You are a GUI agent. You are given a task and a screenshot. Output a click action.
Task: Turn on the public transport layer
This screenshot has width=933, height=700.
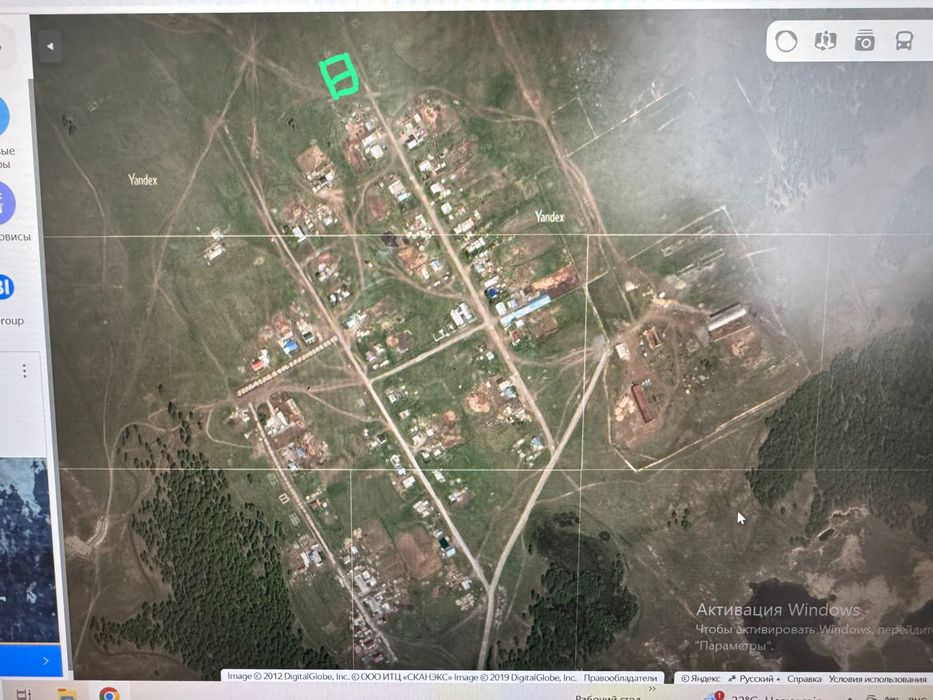(903, 41)
